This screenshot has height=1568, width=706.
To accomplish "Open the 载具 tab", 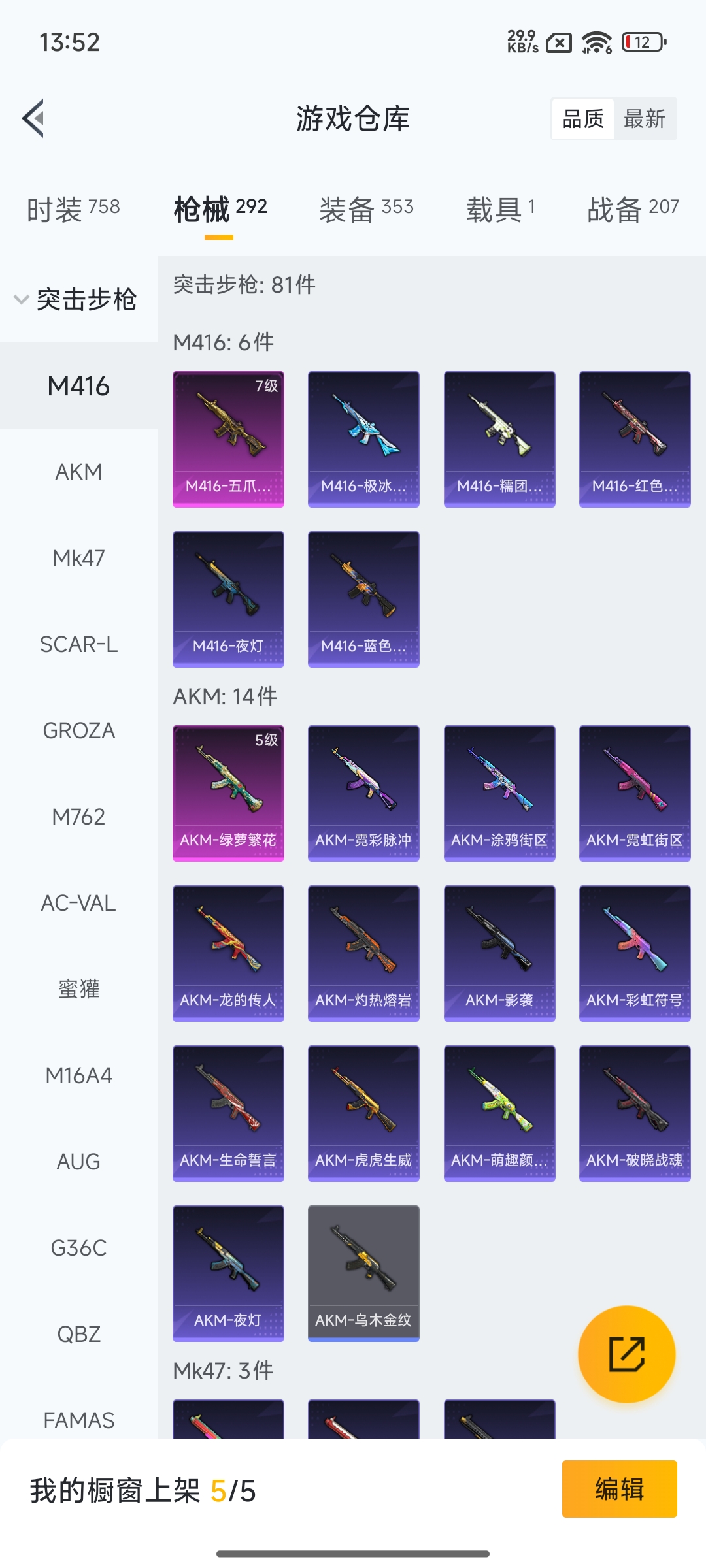I will coord(501,209).
